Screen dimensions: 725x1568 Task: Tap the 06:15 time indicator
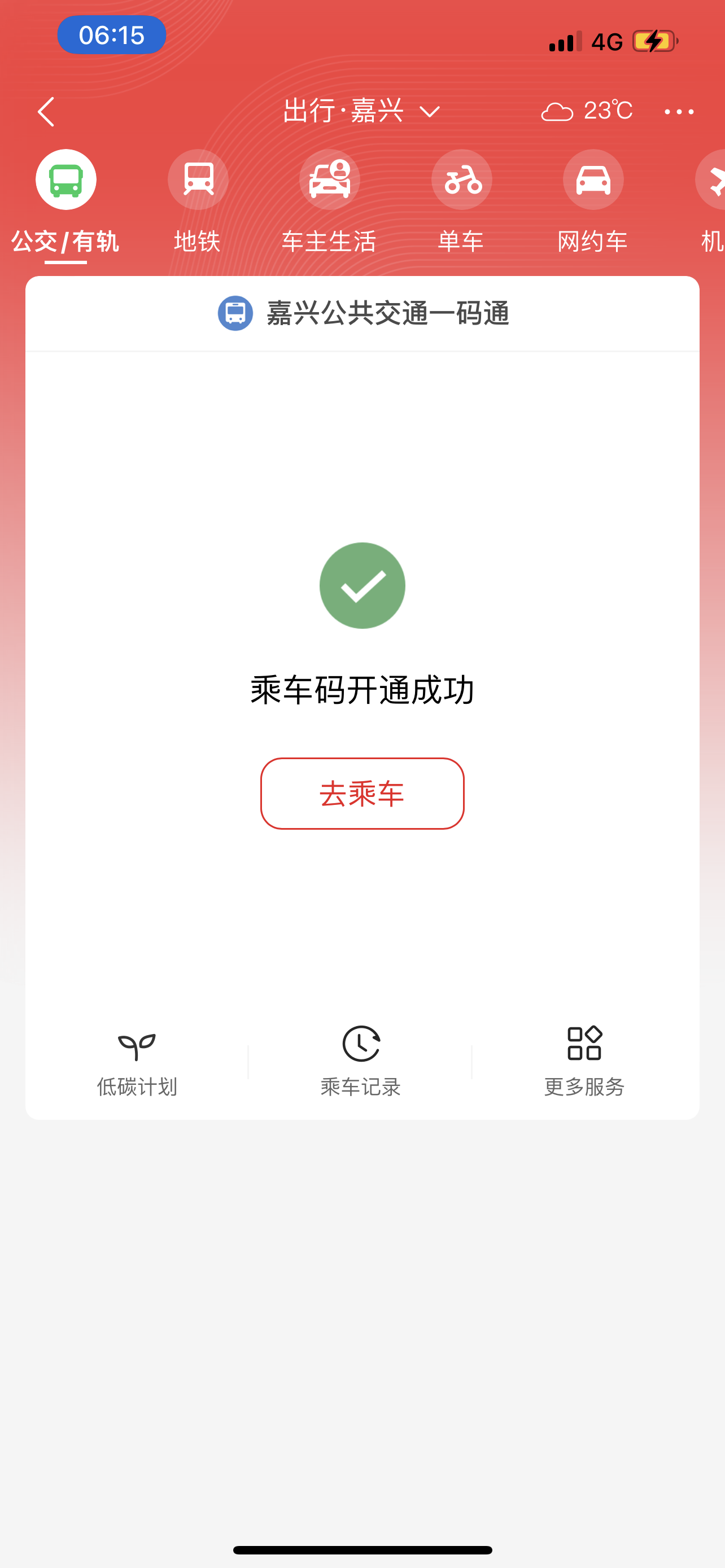click(111, 36)
